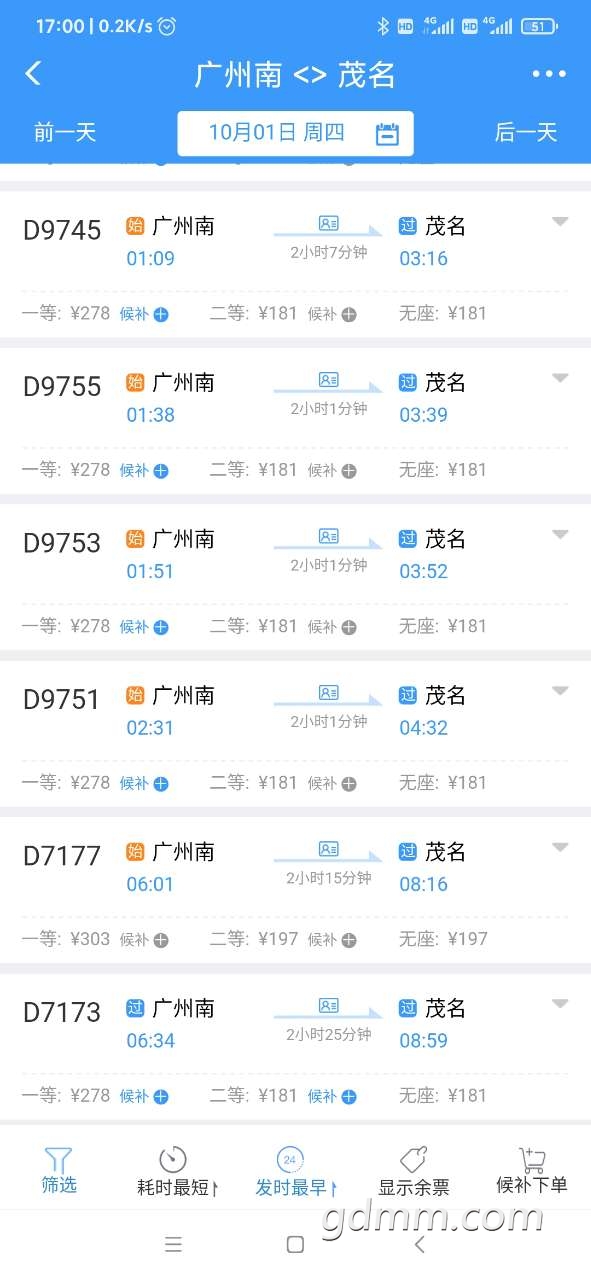Expand details arrow for train D9755
The height and width of the screenshot is (1280, 591).
pos(560,378)
